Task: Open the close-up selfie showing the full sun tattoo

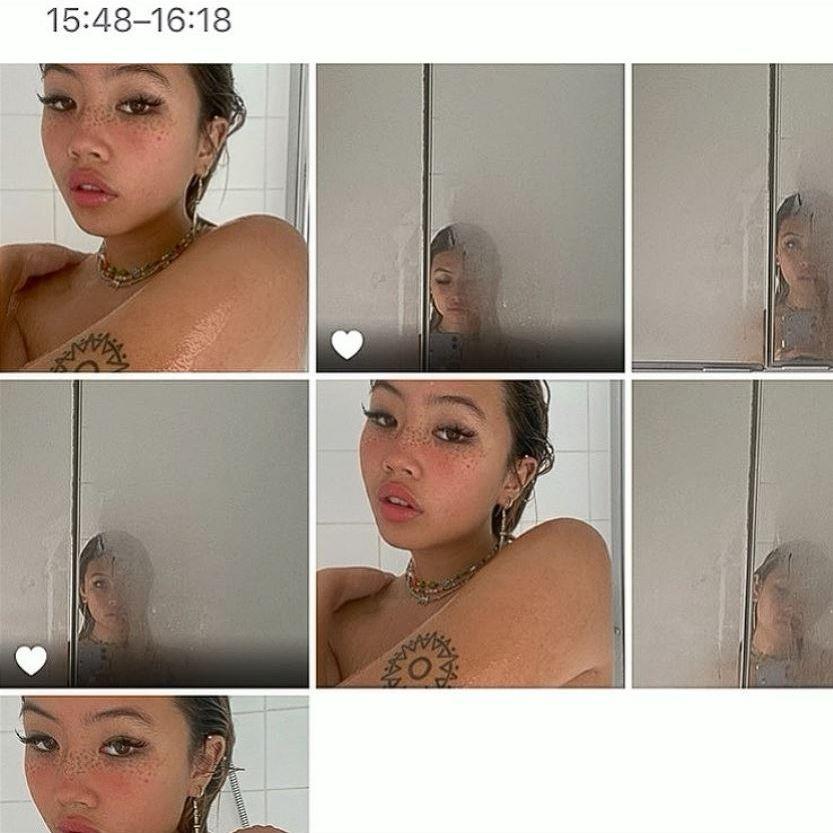Action: pos(470,533)
